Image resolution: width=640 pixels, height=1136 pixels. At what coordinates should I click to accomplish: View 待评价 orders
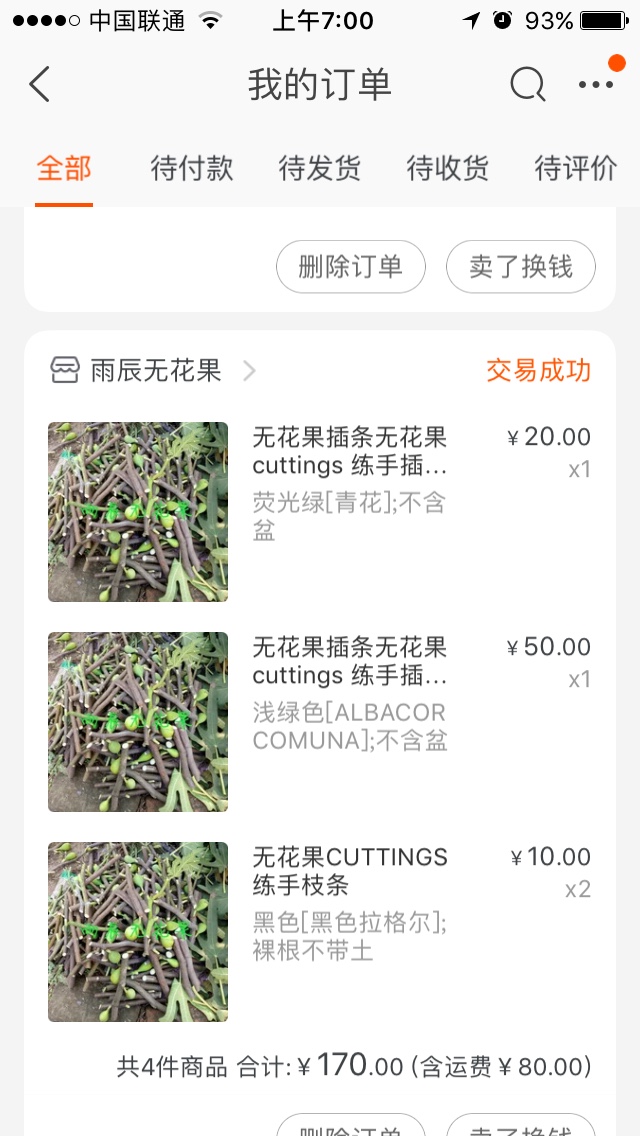[x=576, y=168]
